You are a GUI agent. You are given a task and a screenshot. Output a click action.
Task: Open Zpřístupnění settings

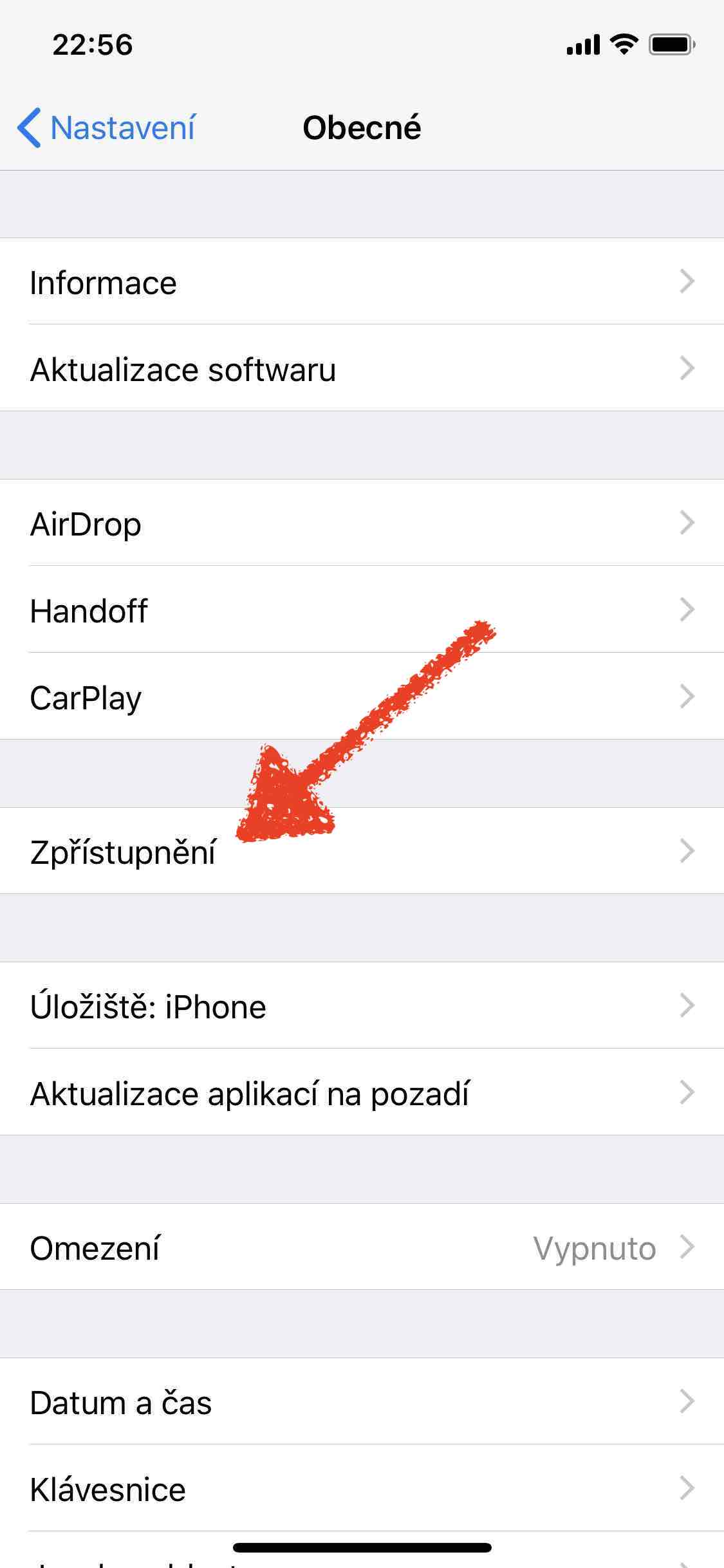pos(362,852)
